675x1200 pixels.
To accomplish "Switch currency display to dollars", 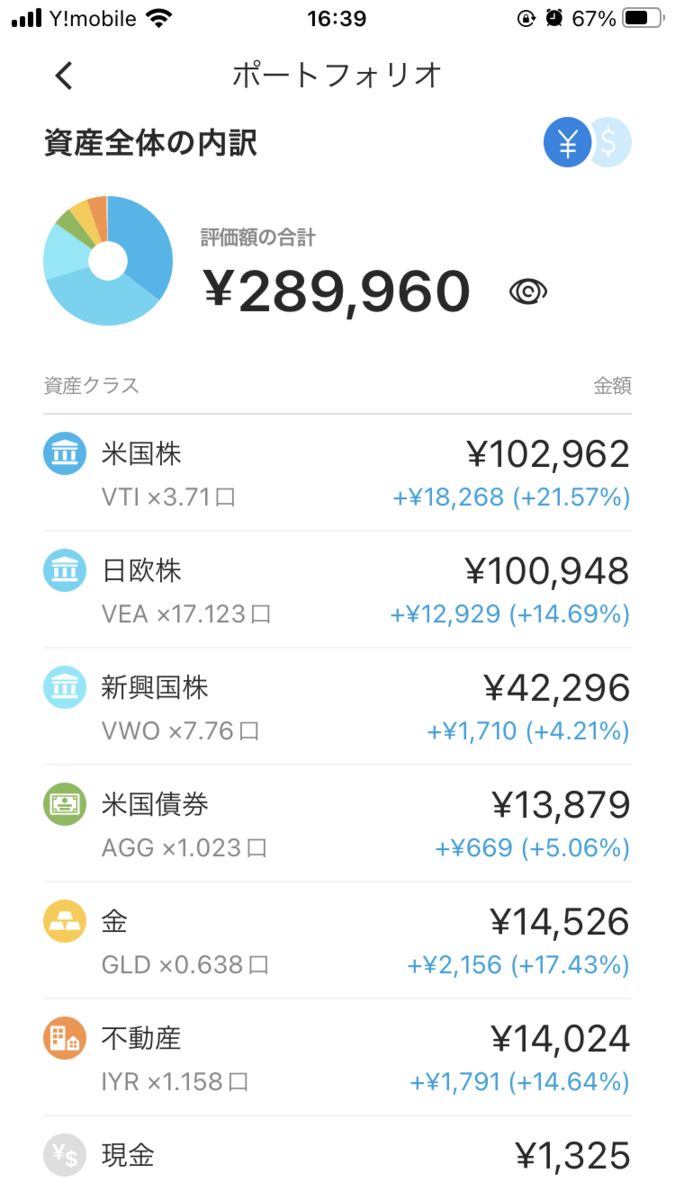I will pos(612,144).
